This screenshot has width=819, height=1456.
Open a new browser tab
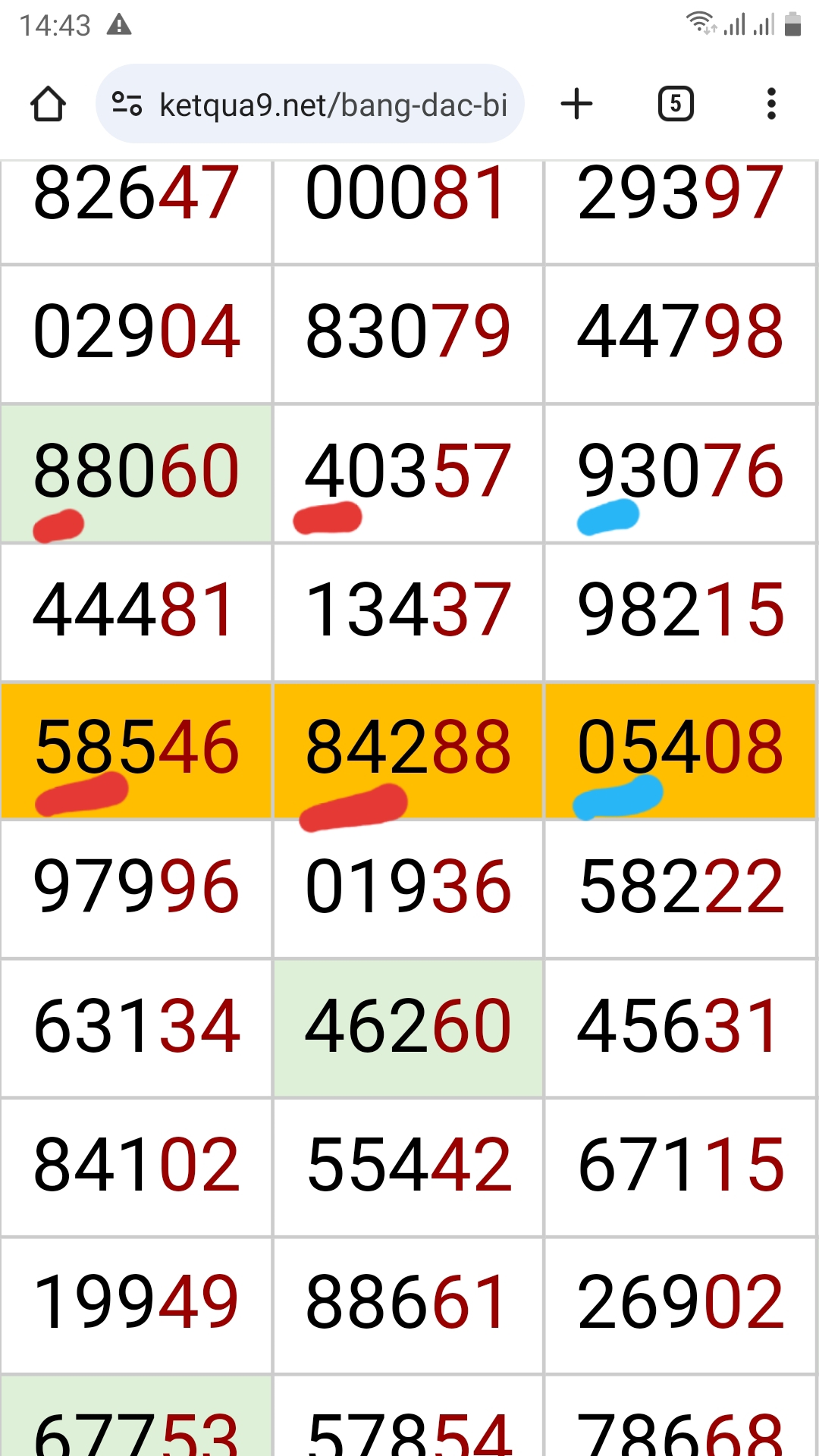click(x=576, y=104)
